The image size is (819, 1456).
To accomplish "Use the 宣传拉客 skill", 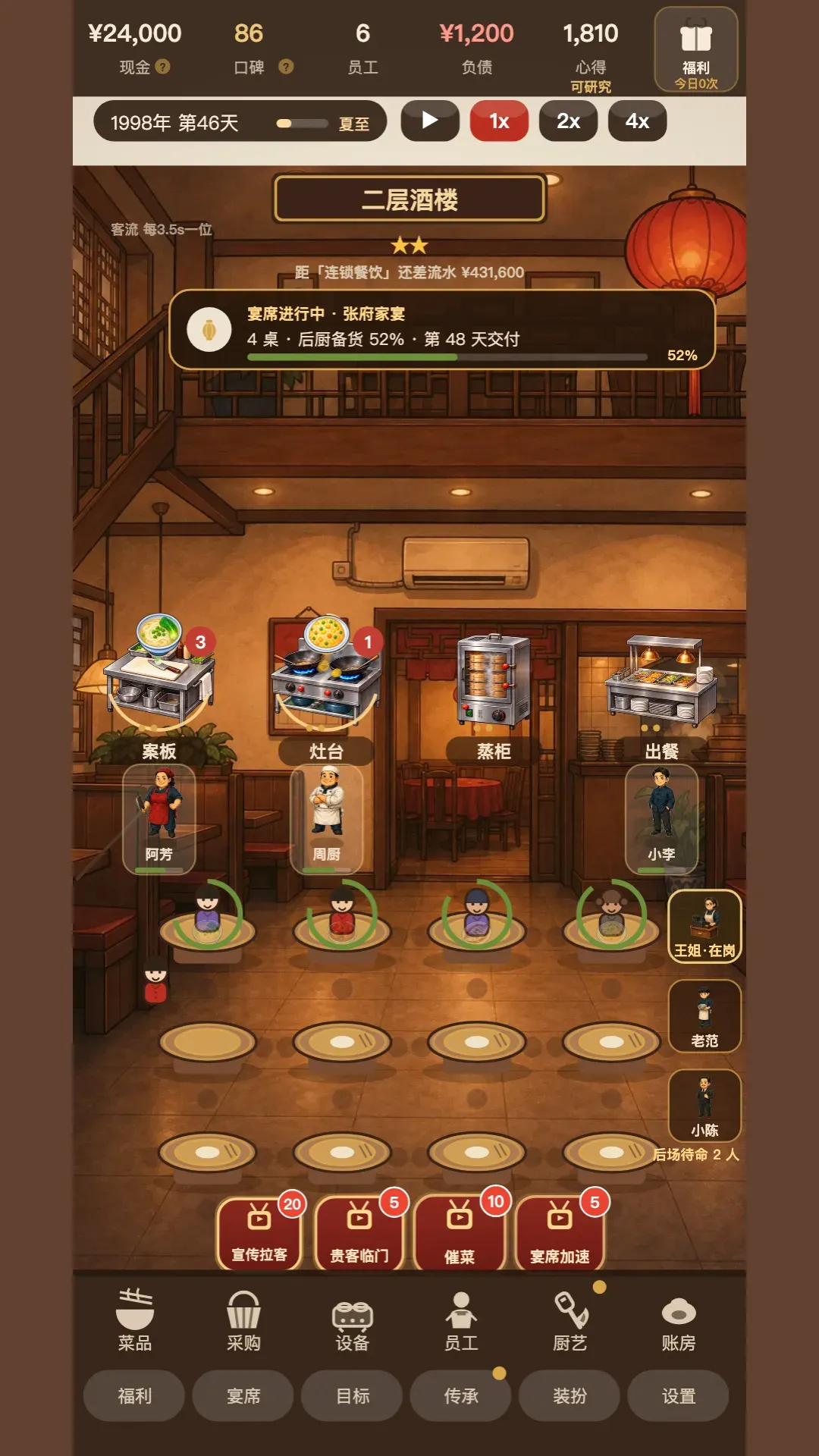I will click(259, 1232).
